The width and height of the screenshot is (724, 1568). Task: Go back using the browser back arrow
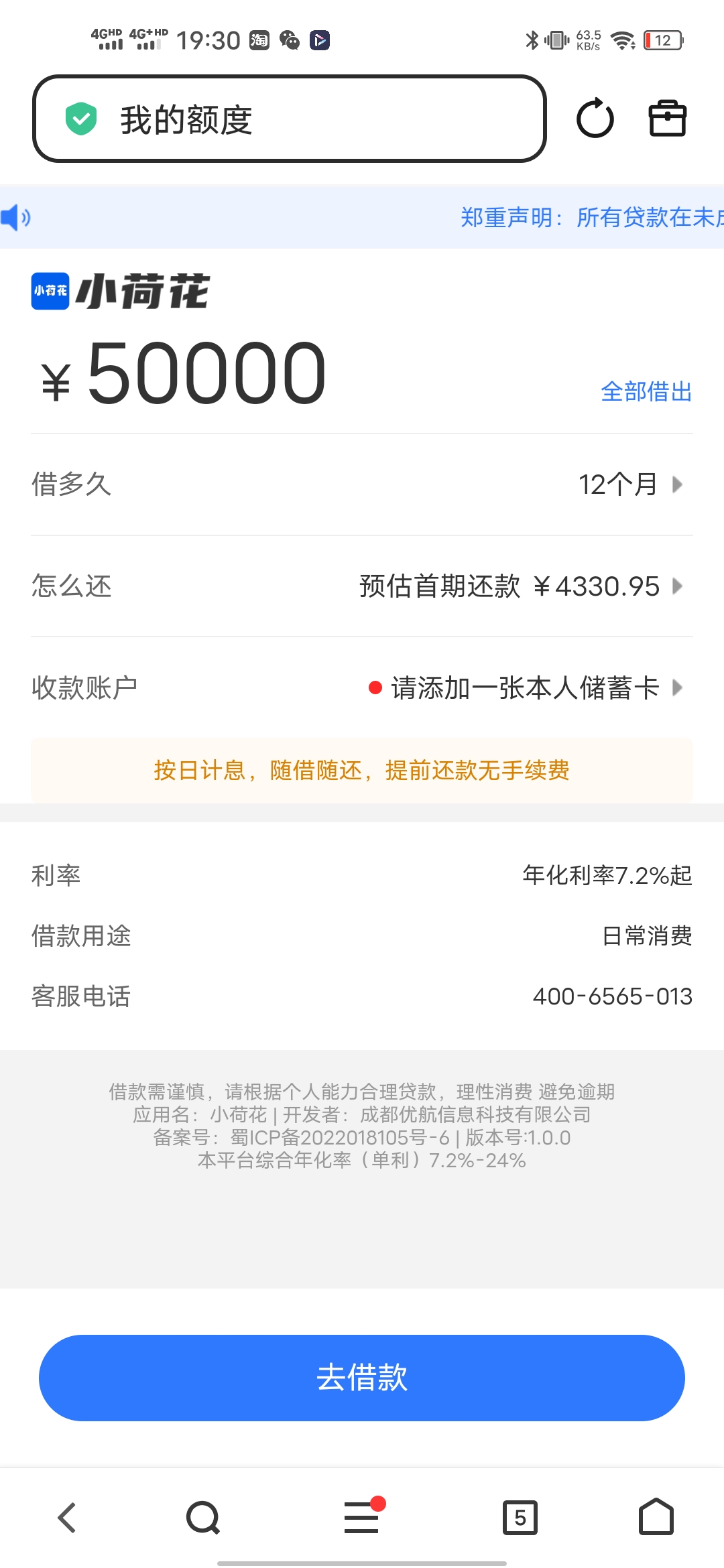click(67, 1518)
